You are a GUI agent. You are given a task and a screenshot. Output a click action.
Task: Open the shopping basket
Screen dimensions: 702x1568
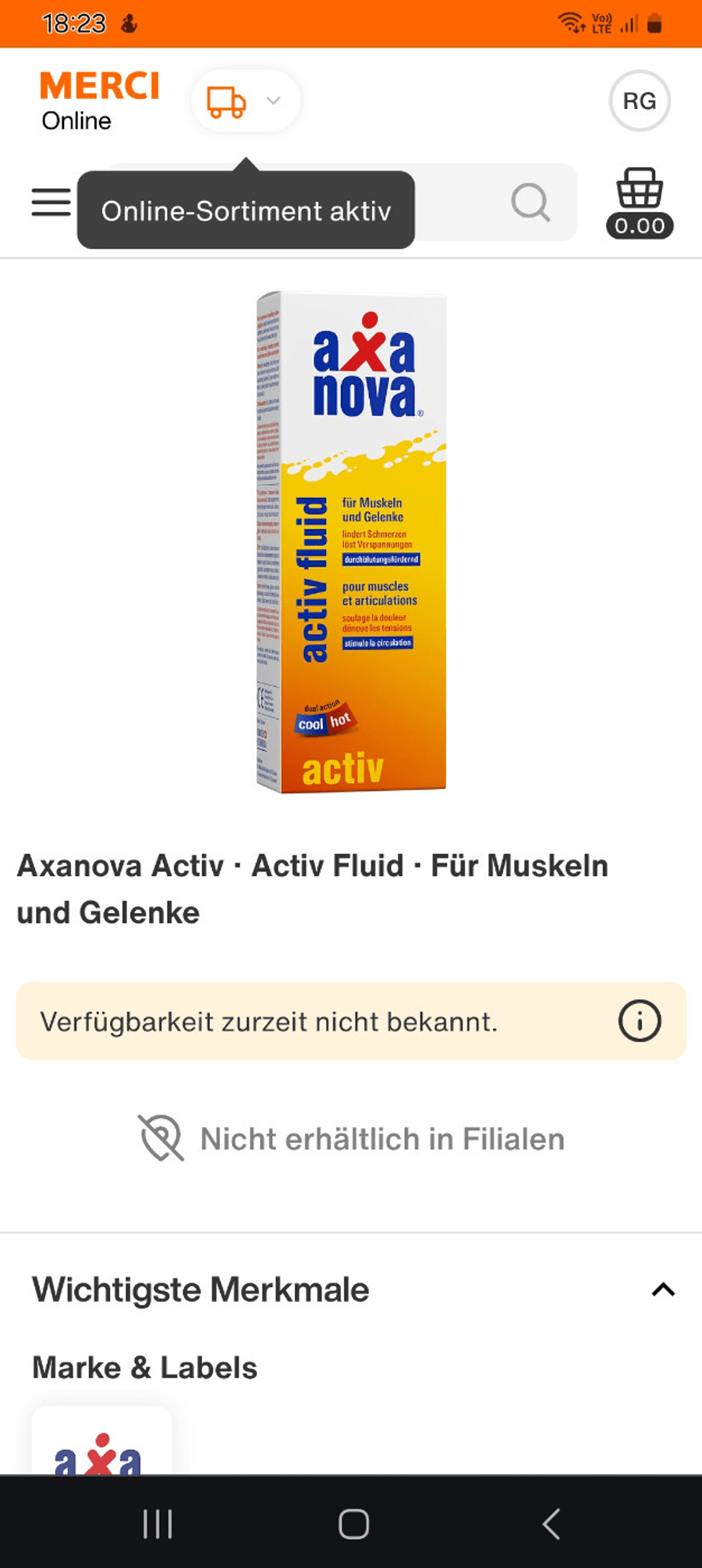639,202
